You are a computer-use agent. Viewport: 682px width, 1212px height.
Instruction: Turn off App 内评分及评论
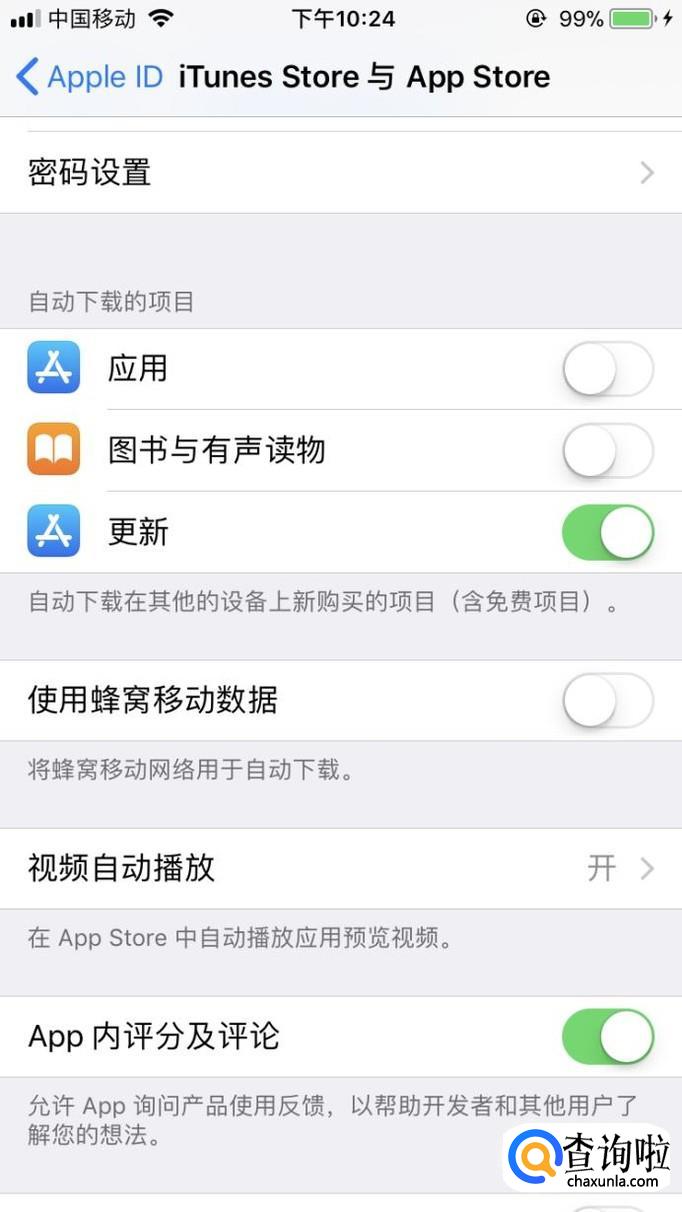(607, 1036)
